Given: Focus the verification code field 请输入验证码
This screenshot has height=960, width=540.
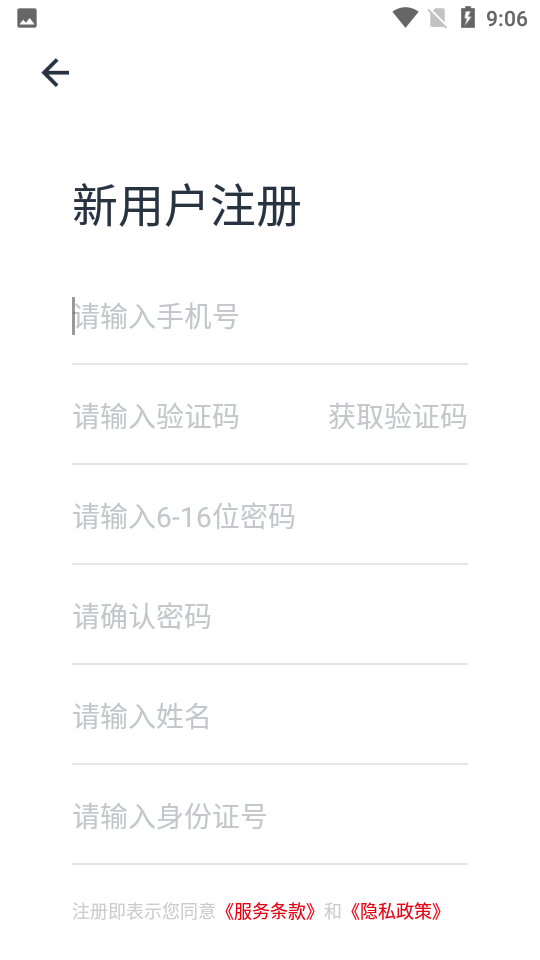Looking at the screenshot, I should (198, 416).
